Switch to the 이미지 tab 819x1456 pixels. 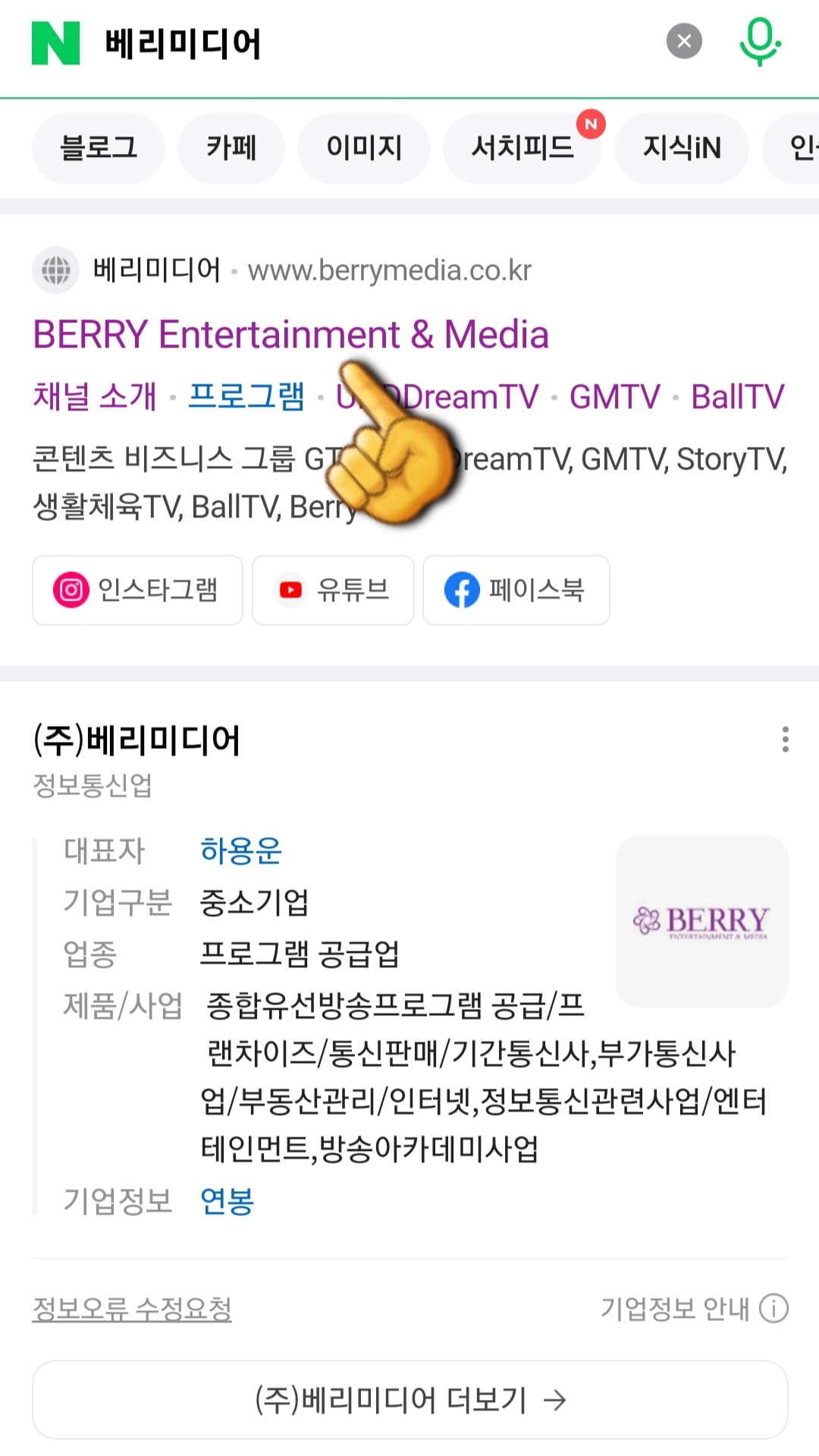364,148
